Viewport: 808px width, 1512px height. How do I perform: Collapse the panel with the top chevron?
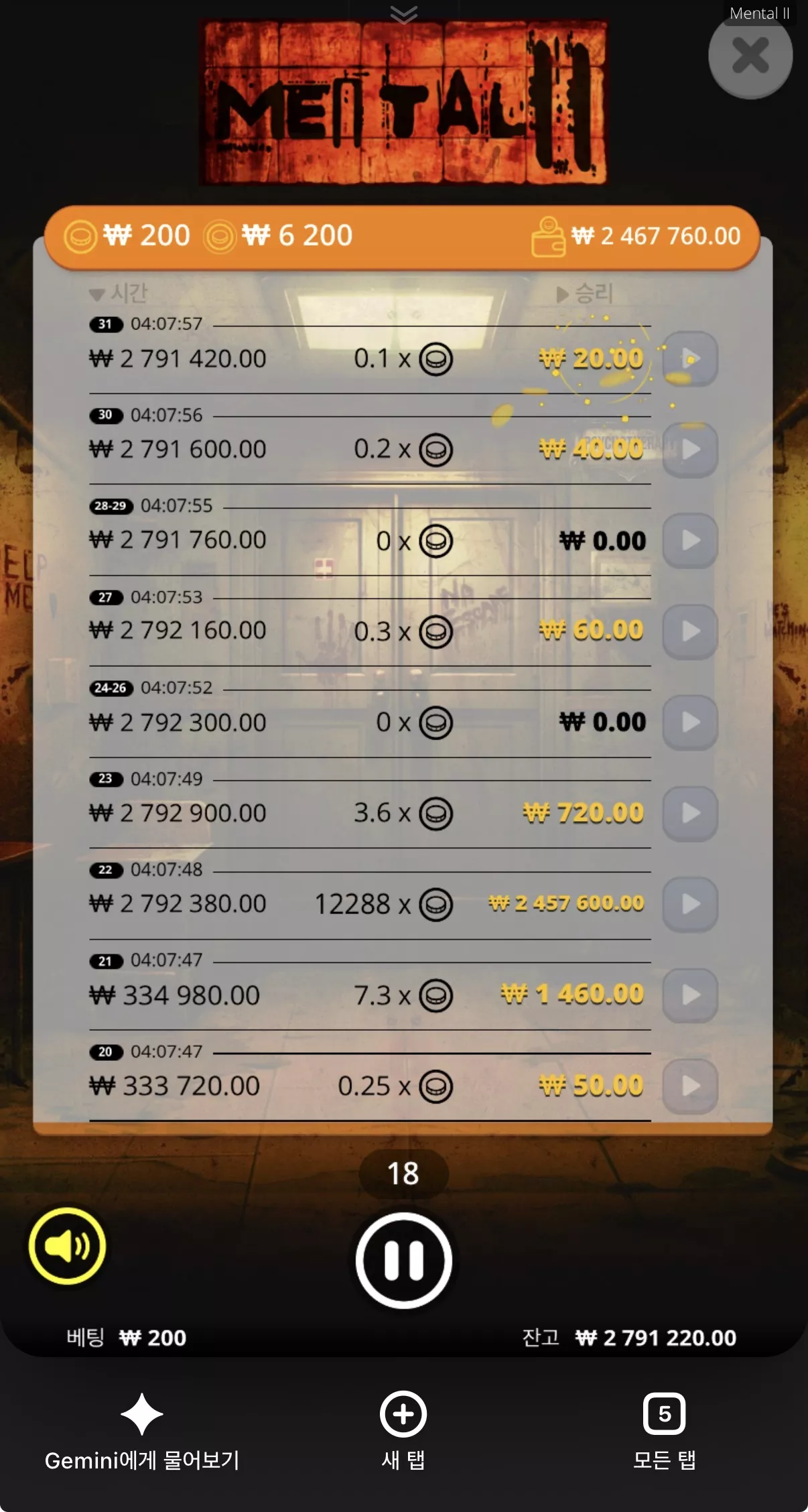pos(403,13)
